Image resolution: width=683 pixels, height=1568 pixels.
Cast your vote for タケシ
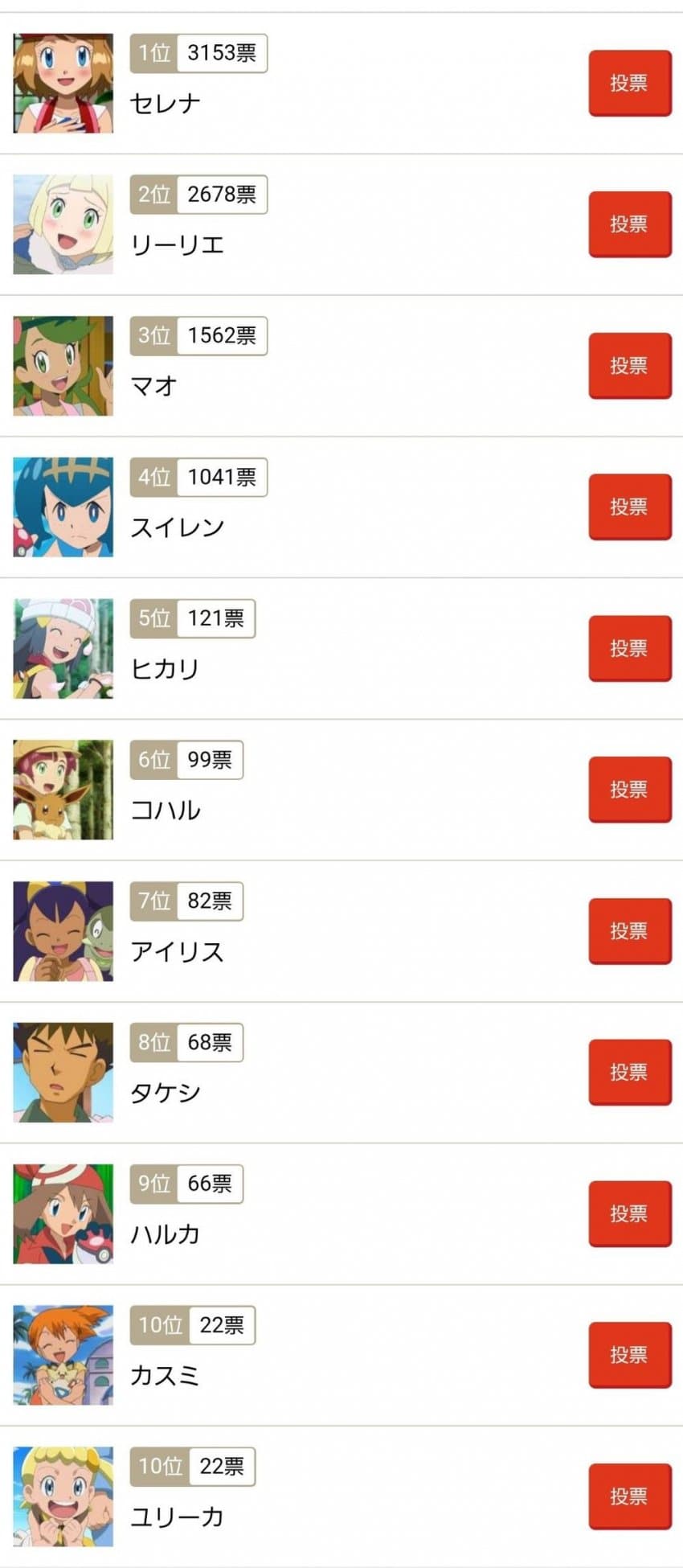(x=629, y=1072)
